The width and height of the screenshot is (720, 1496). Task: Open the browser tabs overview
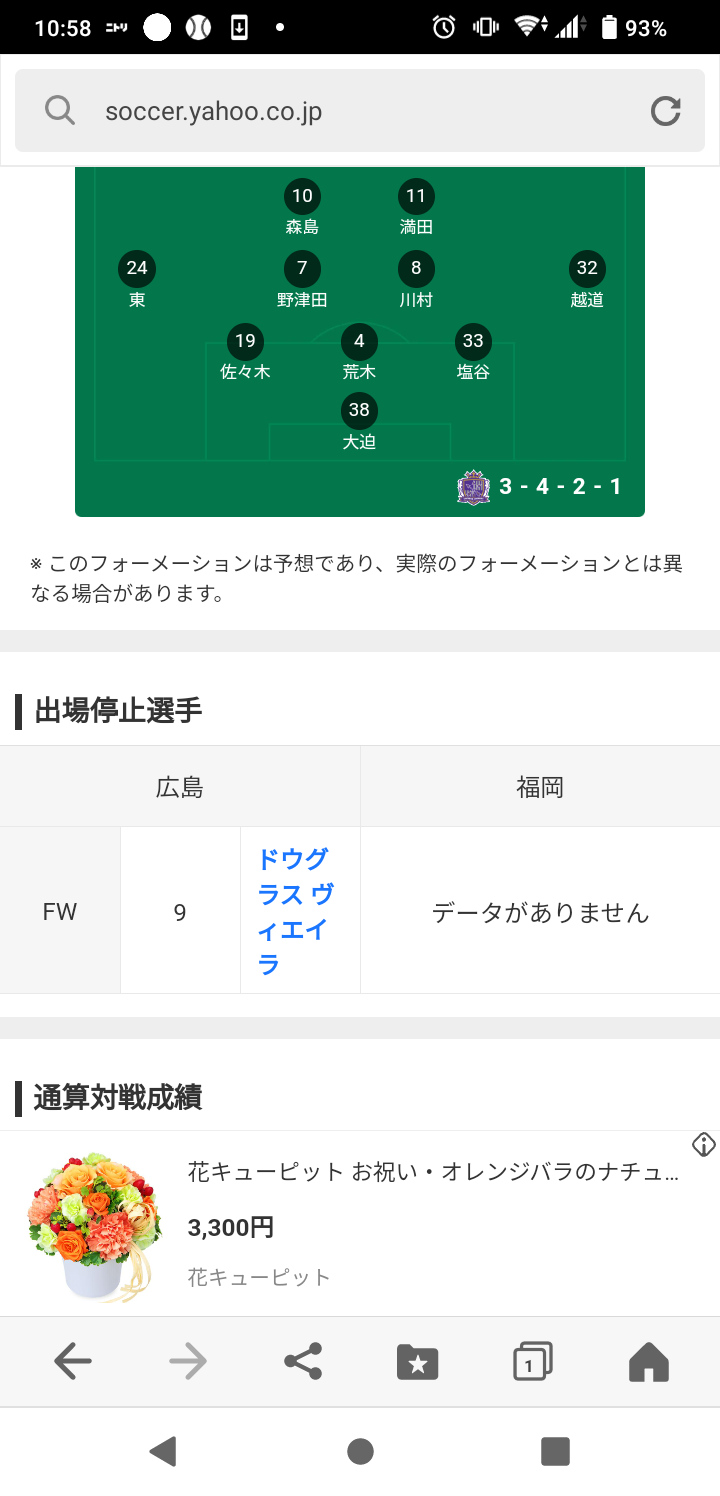point(532,1361)
